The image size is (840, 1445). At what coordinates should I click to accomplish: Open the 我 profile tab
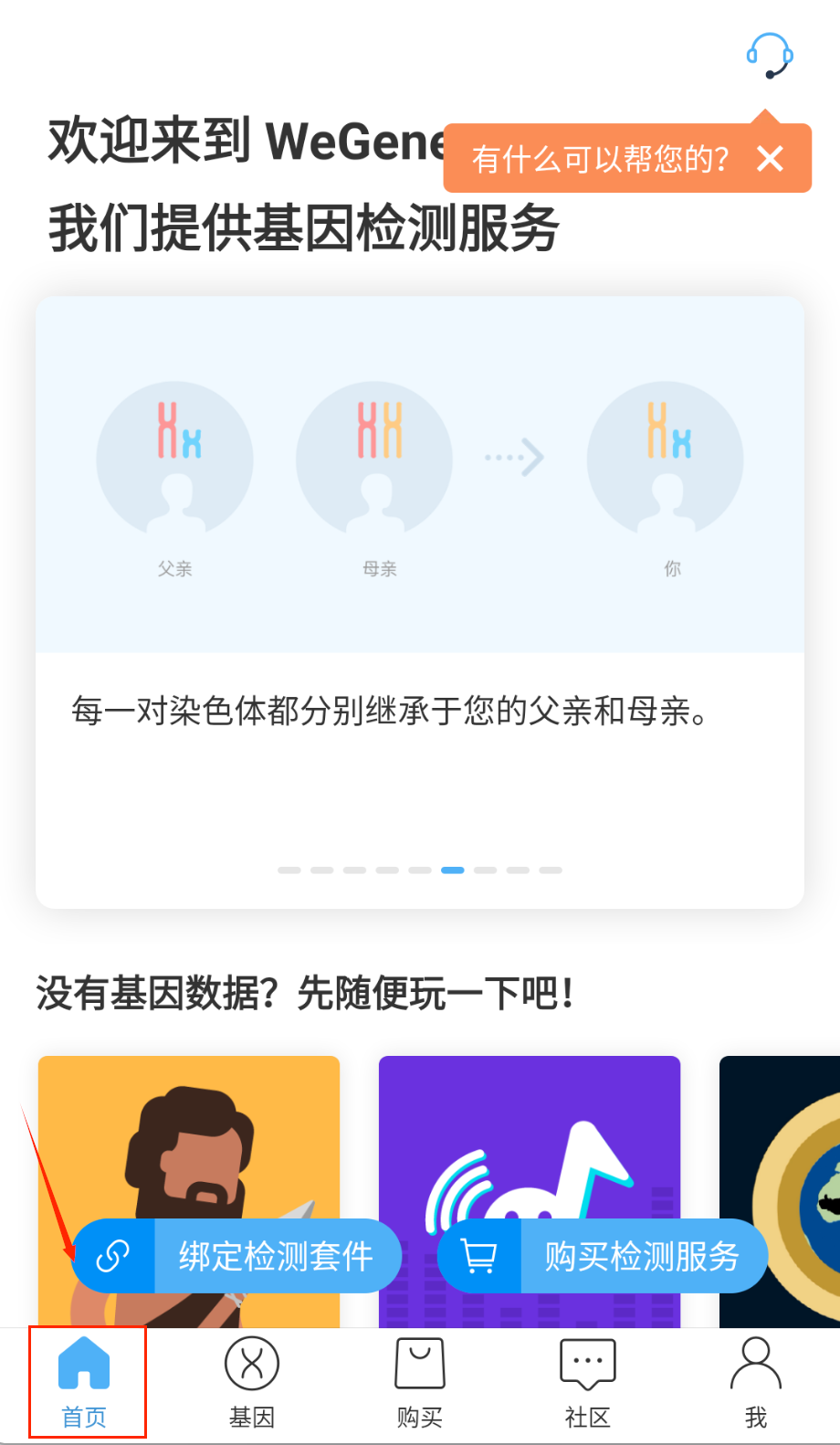click(756, 1382)
